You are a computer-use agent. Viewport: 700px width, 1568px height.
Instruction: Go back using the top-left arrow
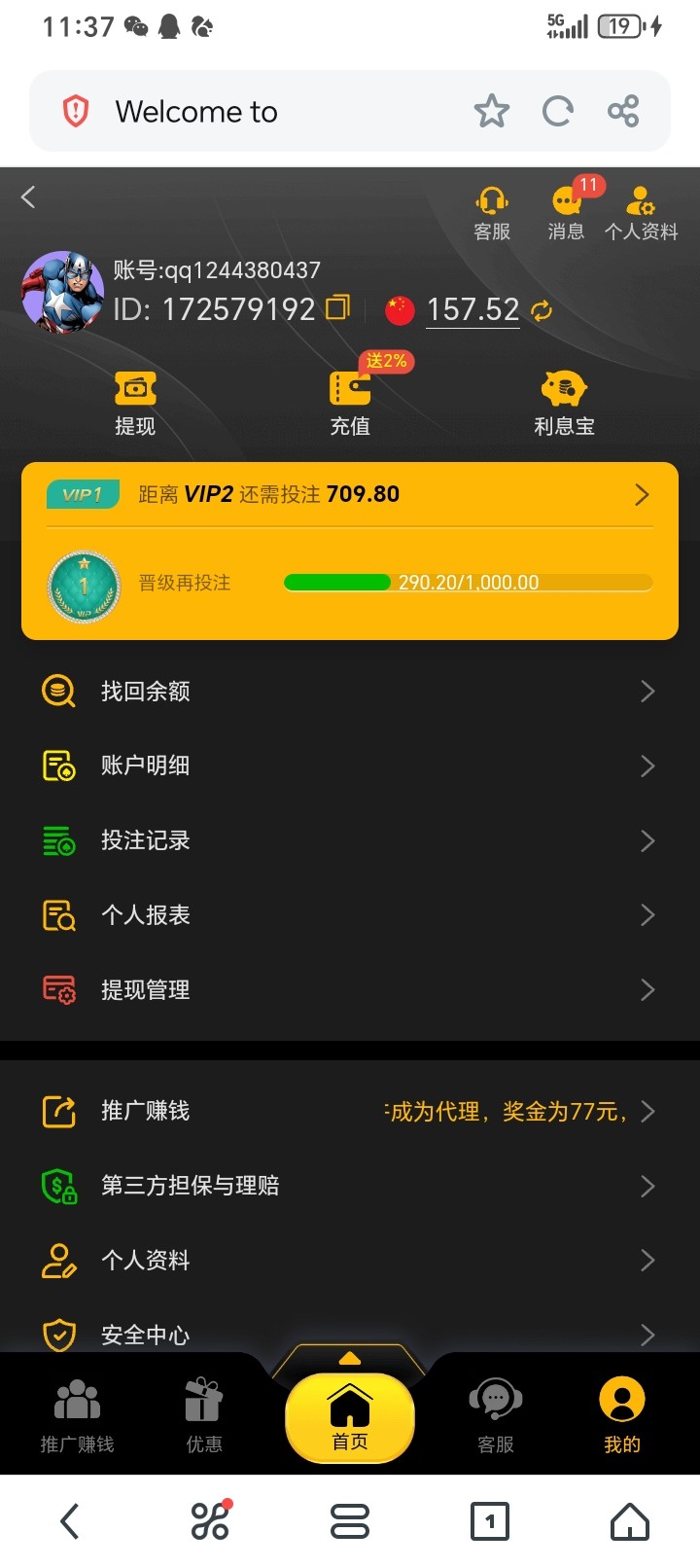pyautogui.click(x=28, y=197)
